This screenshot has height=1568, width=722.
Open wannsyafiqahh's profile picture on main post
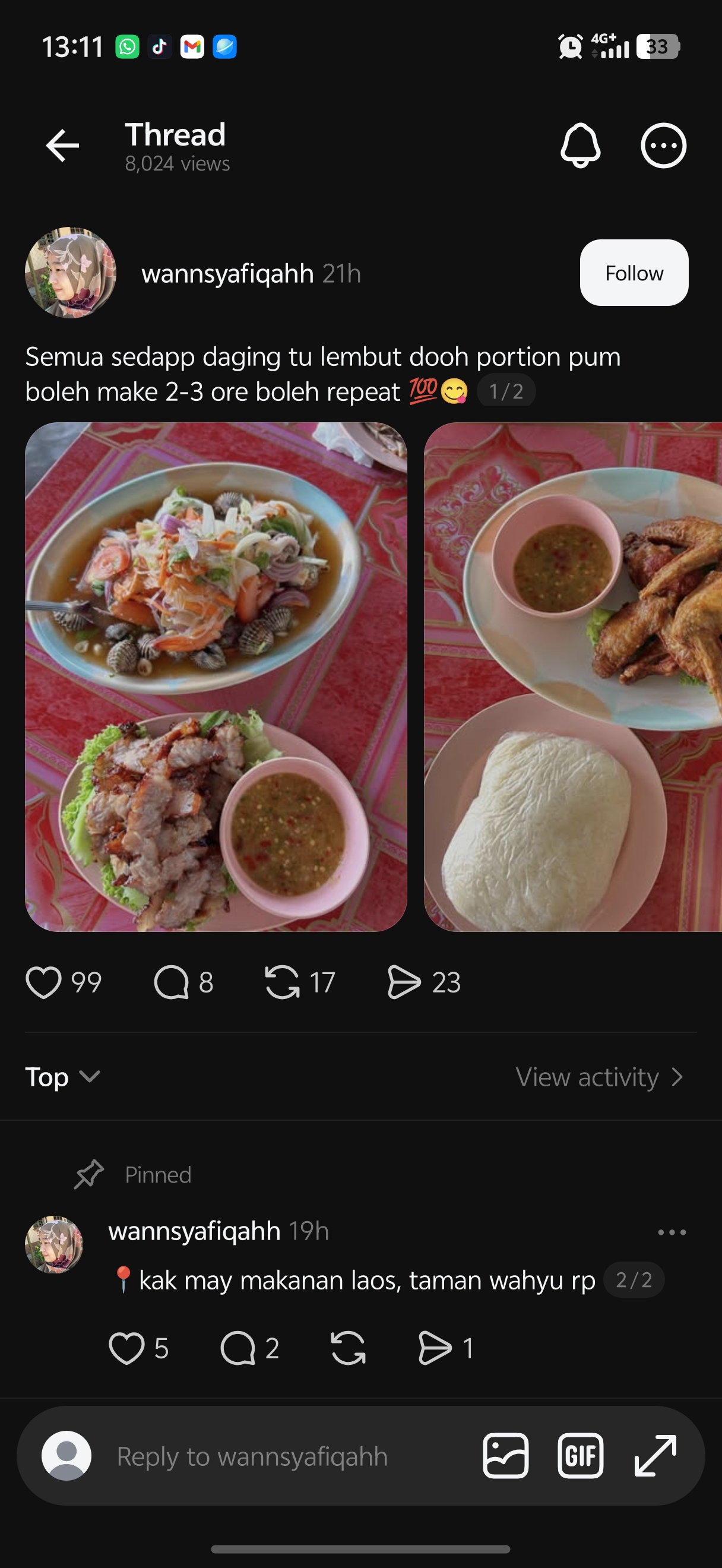coord(71,273)
